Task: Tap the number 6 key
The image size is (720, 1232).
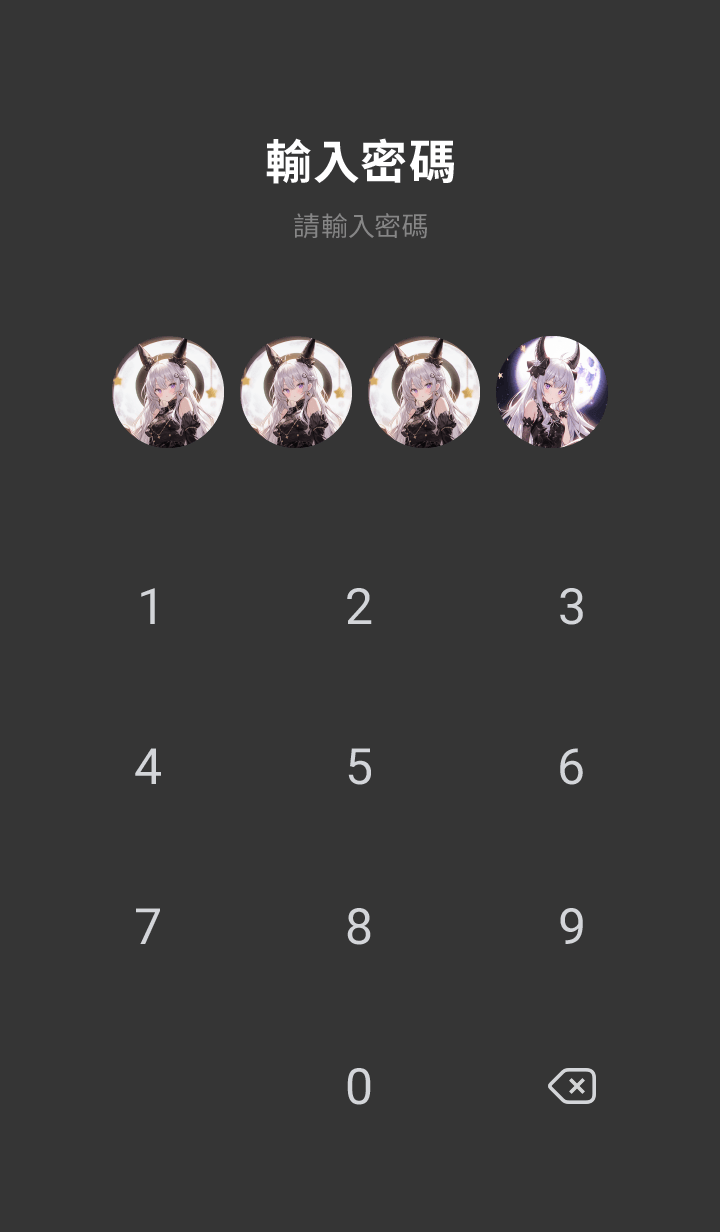Action: 571,767
